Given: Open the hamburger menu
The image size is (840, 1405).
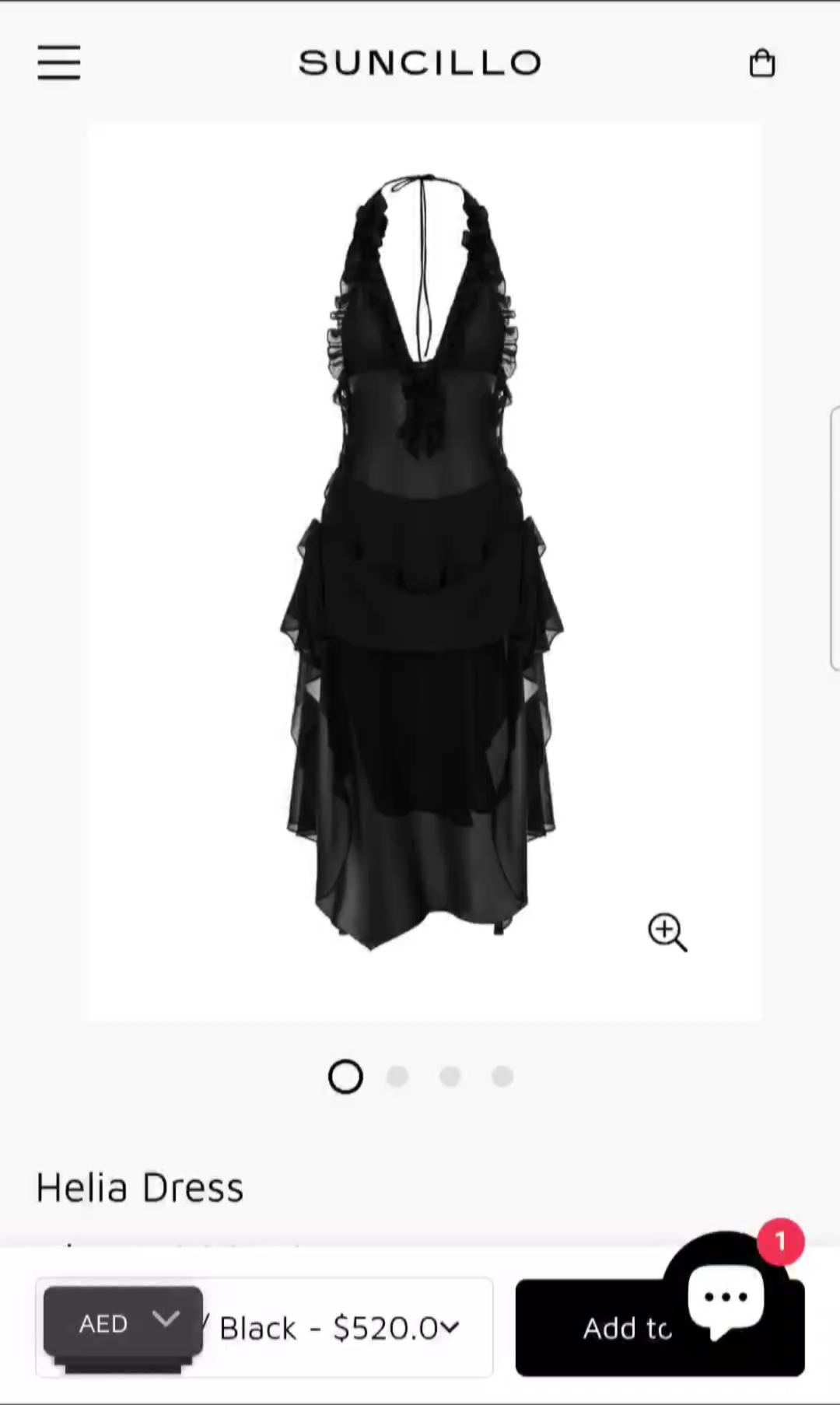Looking at the screenshot, I should pos(59,62).
